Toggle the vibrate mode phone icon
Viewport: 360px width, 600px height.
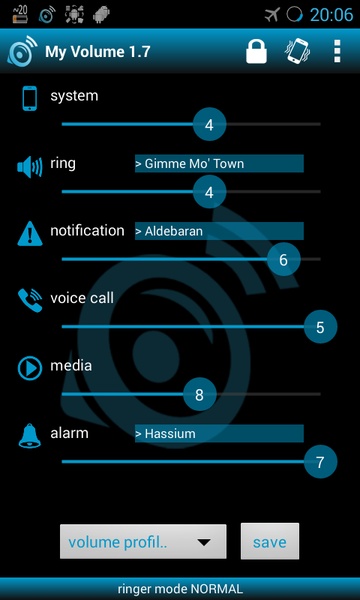point(298,51)
